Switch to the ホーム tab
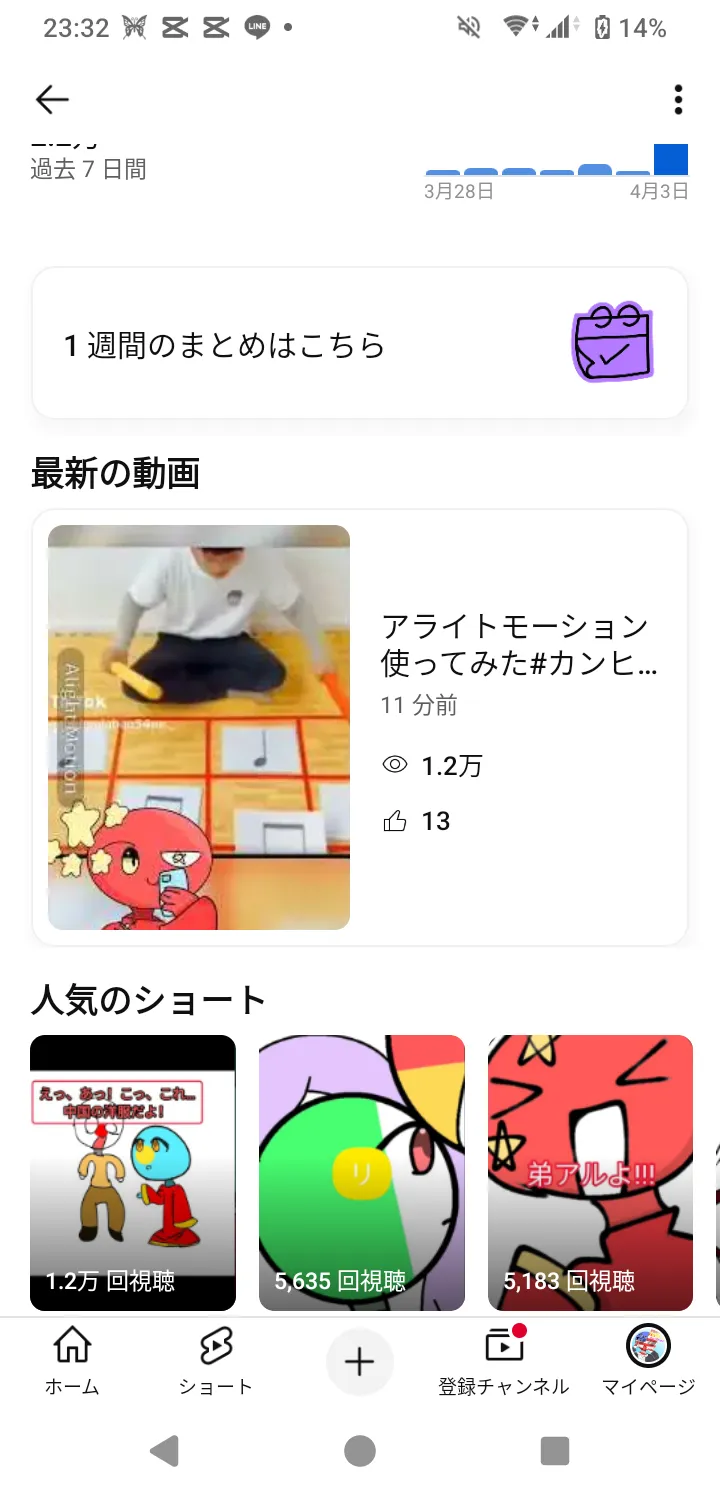 (72, 1361)
